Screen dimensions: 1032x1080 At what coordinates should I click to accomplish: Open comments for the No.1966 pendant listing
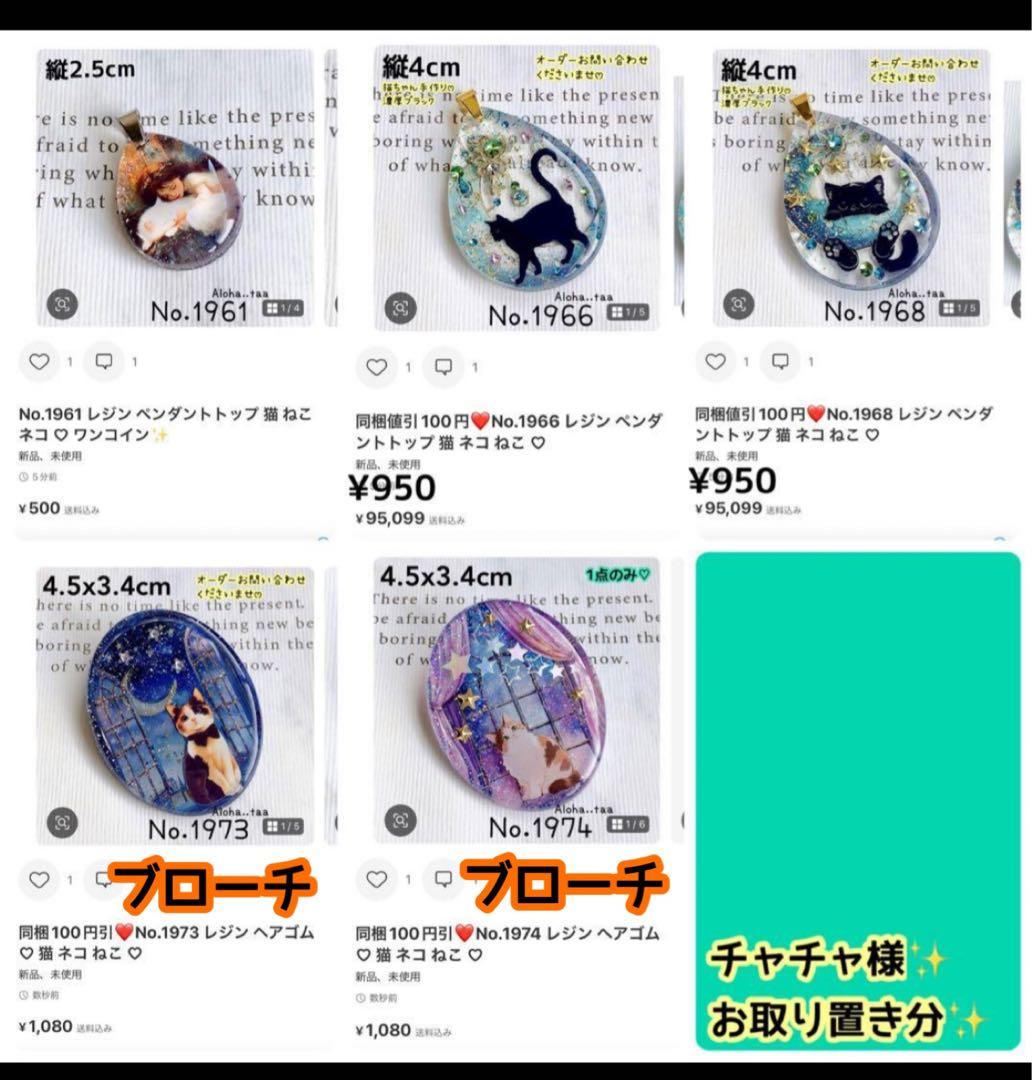(443, 366)
